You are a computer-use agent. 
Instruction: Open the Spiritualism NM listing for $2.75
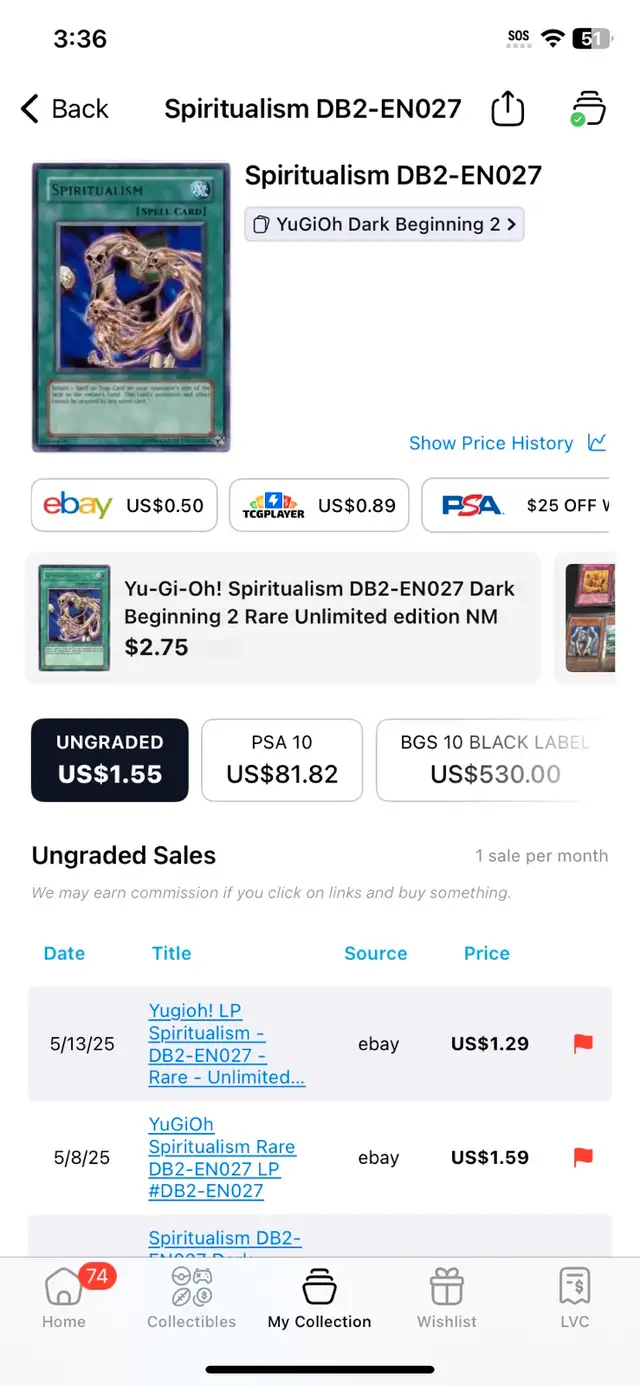[x=283, y=618]
